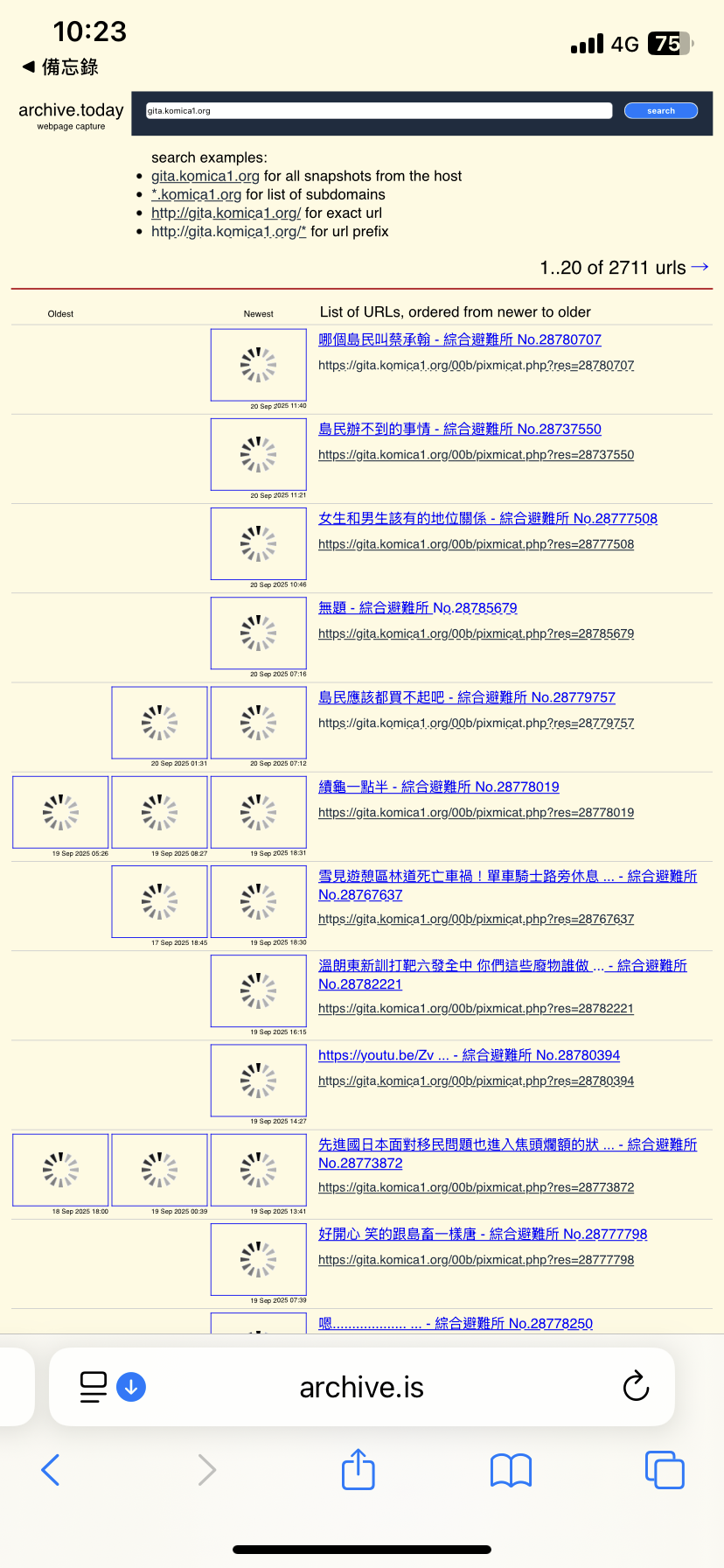Open the youtu.be thread link No.28780394
The image size is (724, 1568).
469,1055
